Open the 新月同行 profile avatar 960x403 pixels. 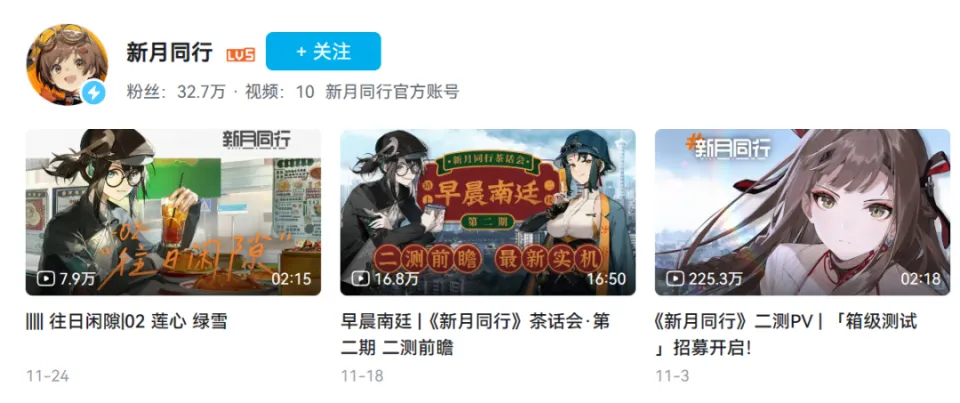(67, 65)
